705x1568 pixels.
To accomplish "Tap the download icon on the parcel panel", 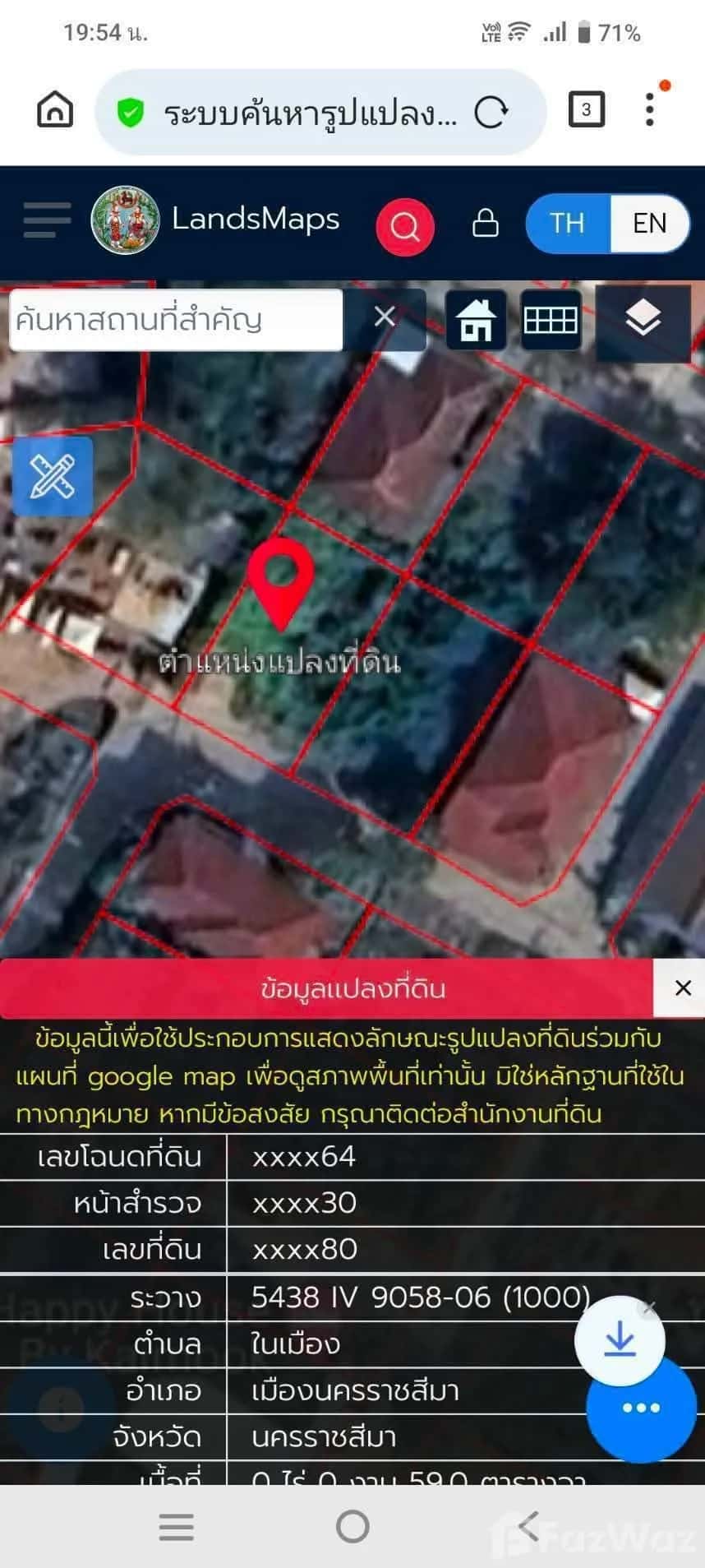I will point(620,1340).
